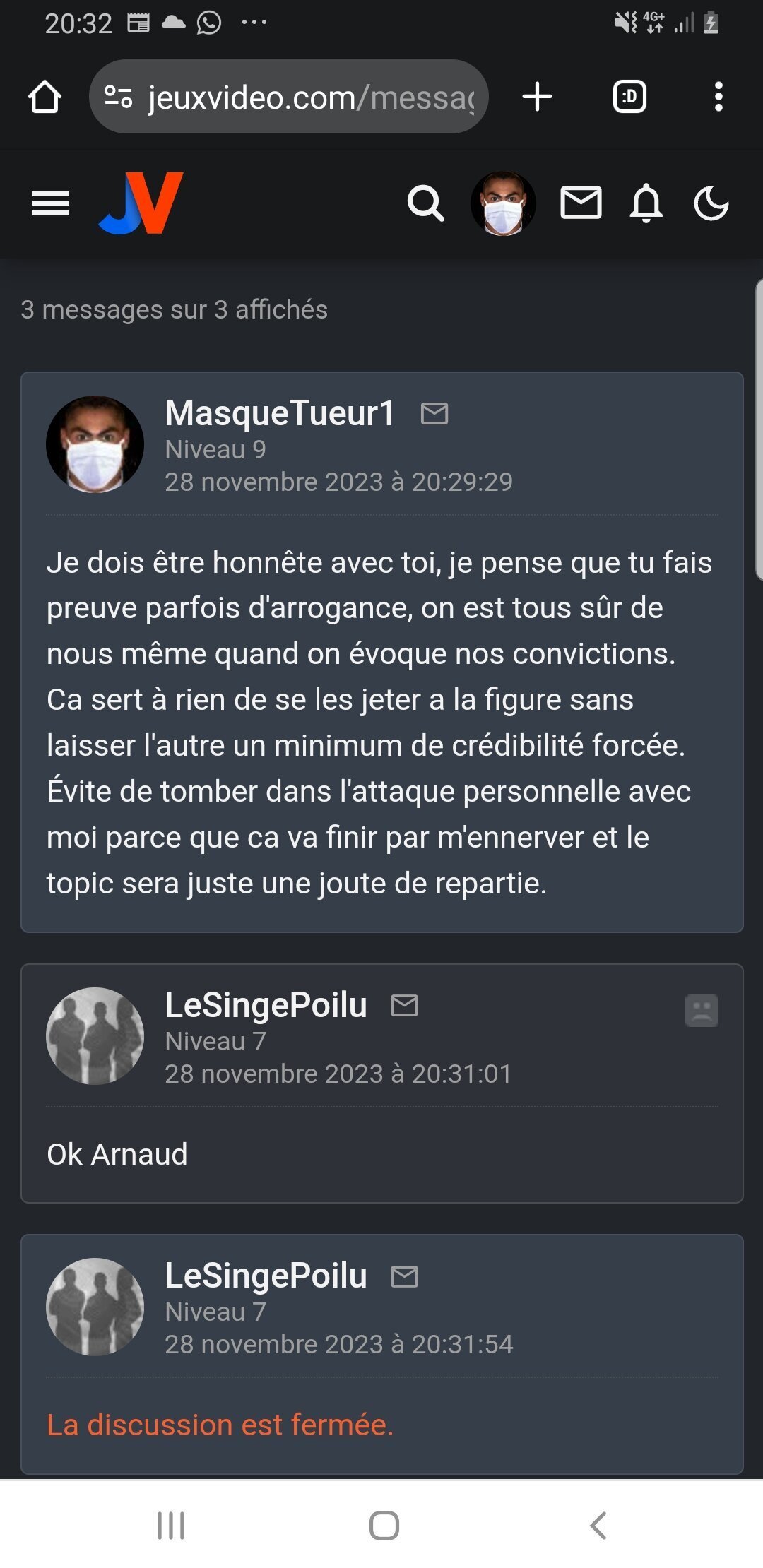Go to the browser home page

pos(45,97)
